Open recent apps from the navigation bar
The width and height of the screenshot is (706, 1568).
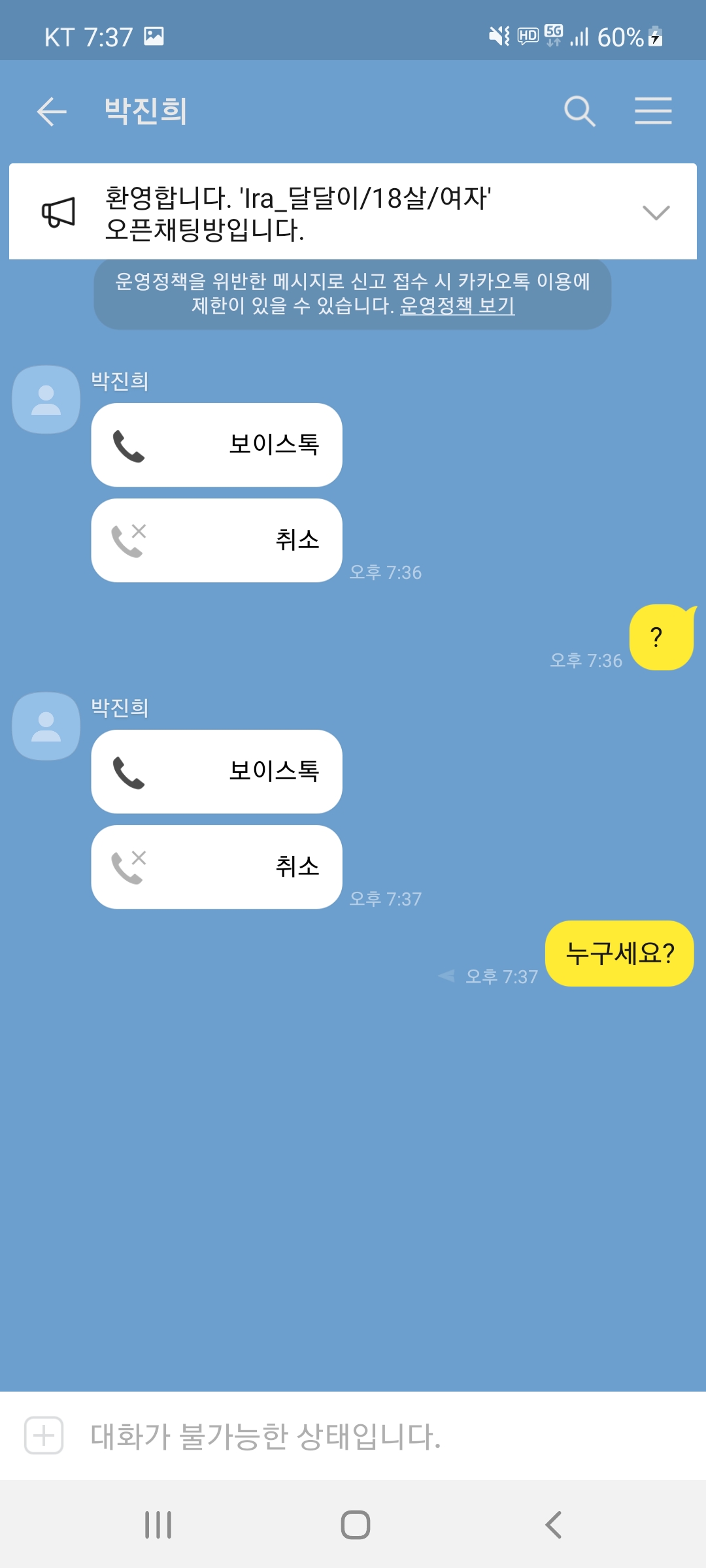click(158, 1525)
